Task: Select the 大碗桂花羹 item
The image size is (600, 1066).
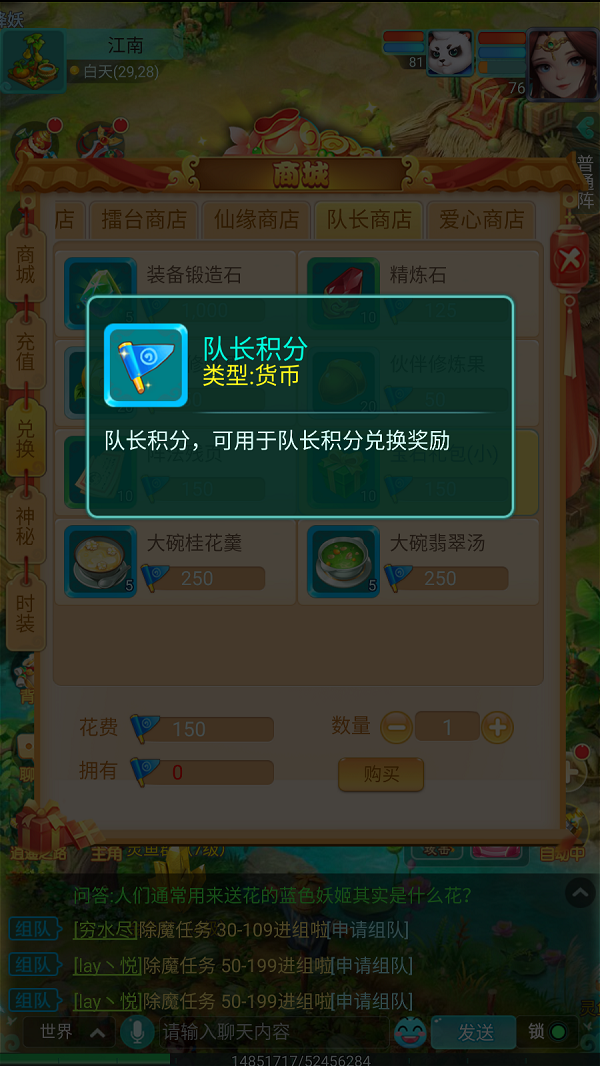Action: click(x=176, y=562)
